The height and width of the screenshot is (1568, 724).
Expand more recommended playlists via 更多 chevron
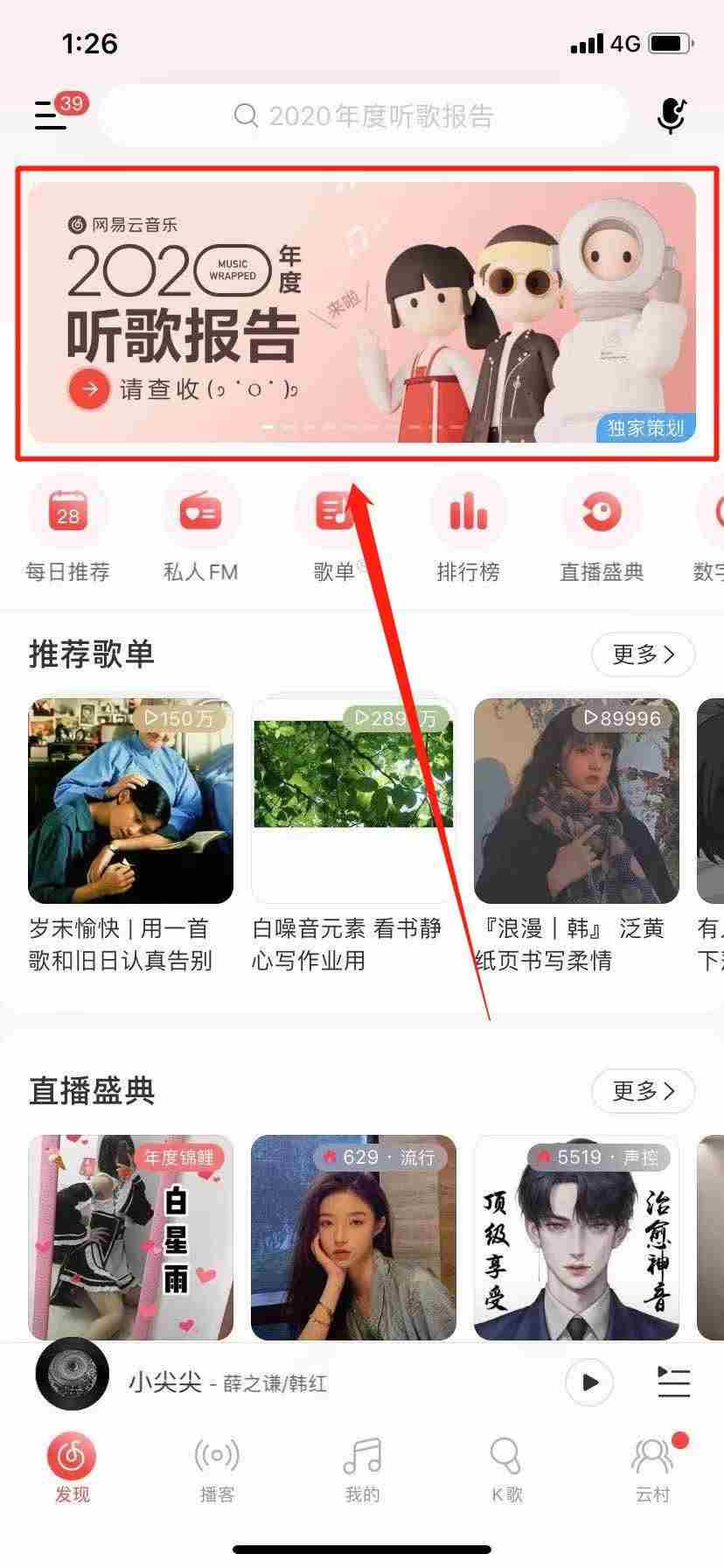(643, 654)
